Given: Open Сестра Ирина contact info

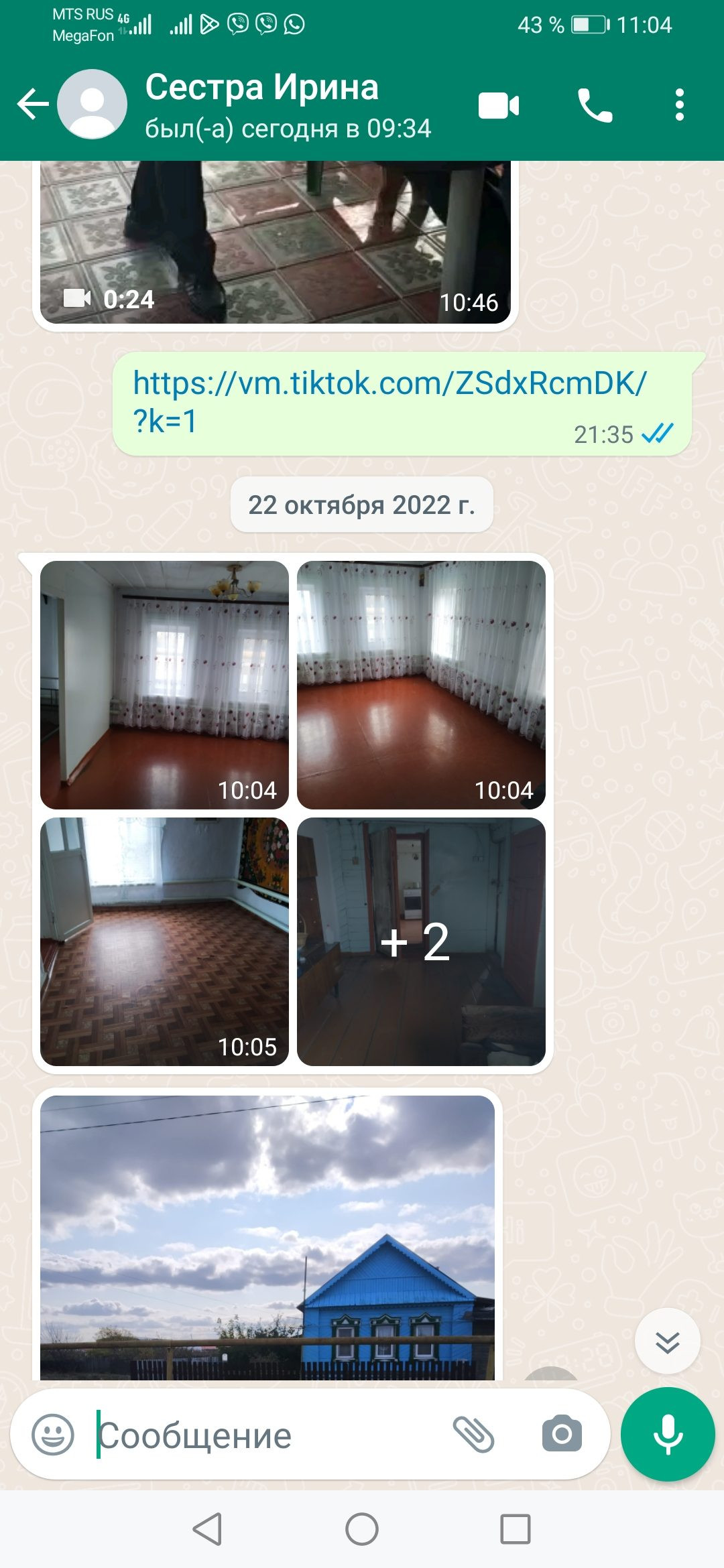Looking at the screenshot, I should click(261, 105).
